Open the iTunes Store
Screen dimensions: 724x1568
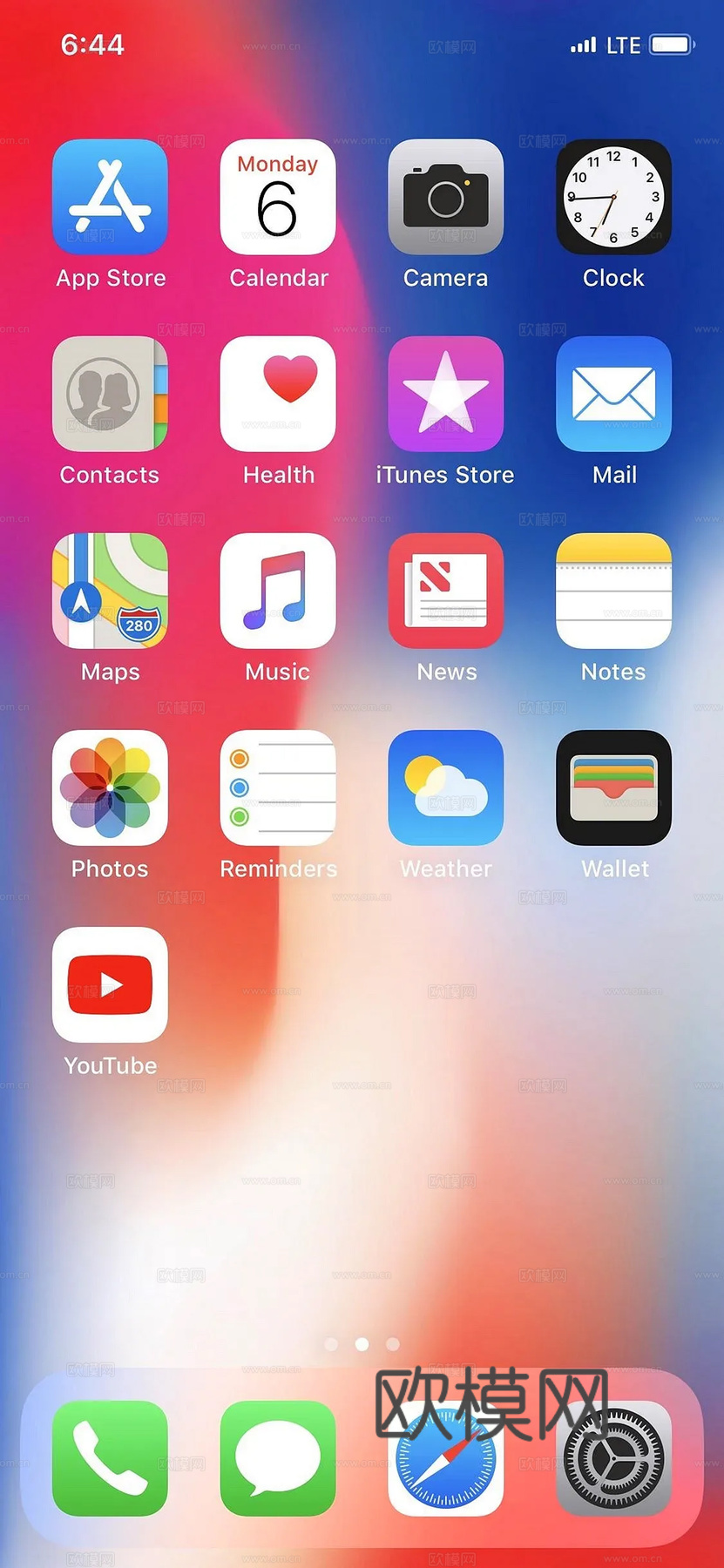click(445, 394)
